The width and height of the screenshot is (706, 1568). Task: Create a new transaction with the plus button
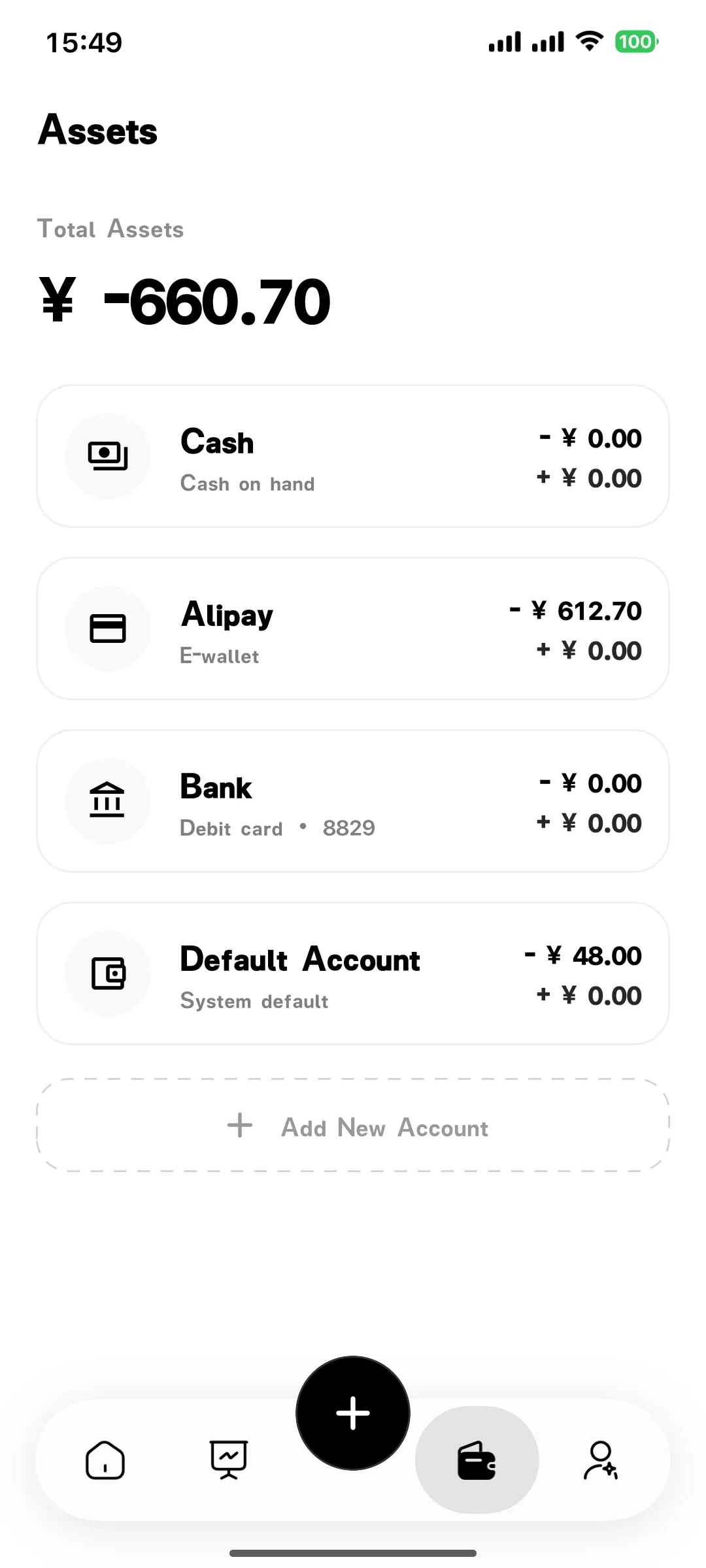click(x=353, y=1413)
